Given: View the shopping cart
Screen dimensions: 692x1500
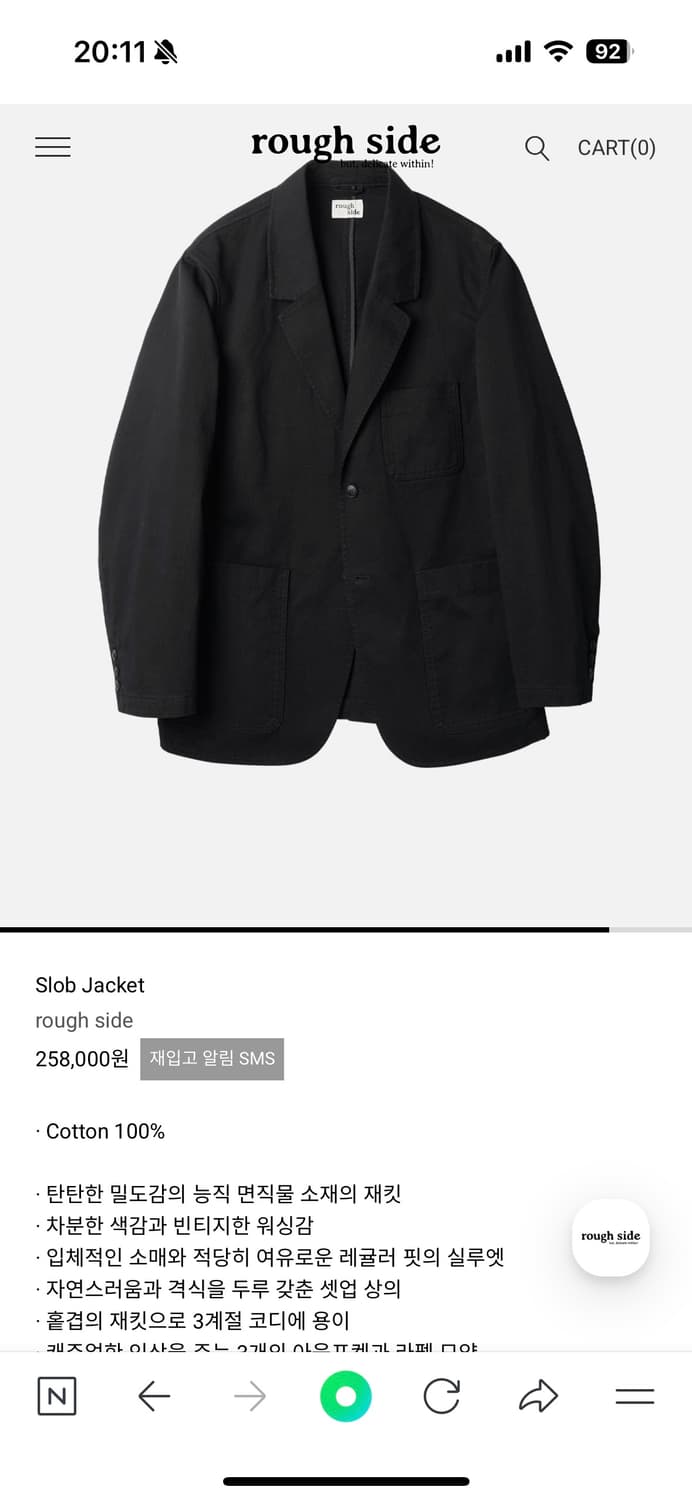Looking at the screenshot, I should click(x=616, y=148).
